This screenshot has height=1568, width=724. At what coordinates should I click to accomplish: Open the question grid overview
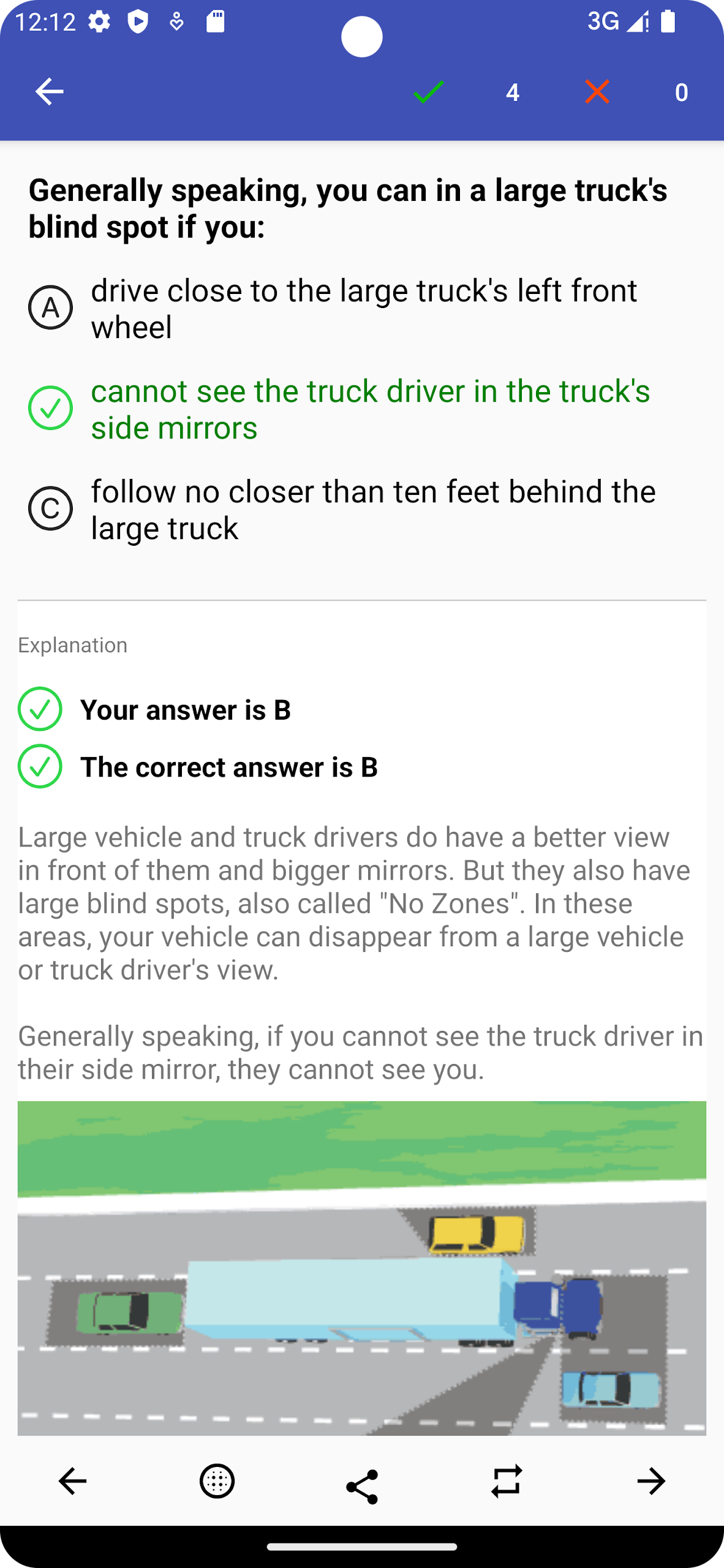pyautogui.click(x=217, y=1482)
